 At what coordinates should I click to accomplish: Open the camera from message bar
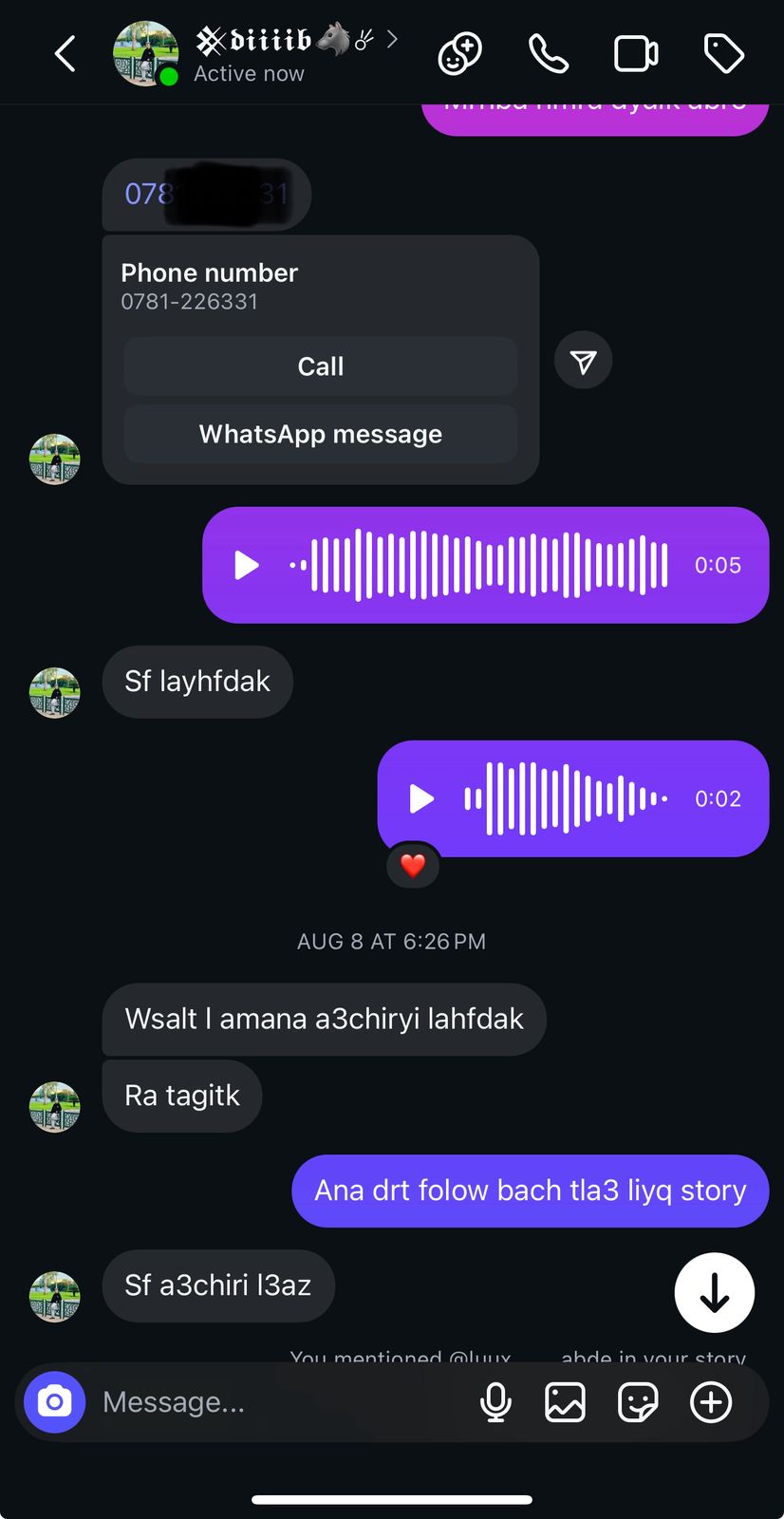tap(54, 1402)
